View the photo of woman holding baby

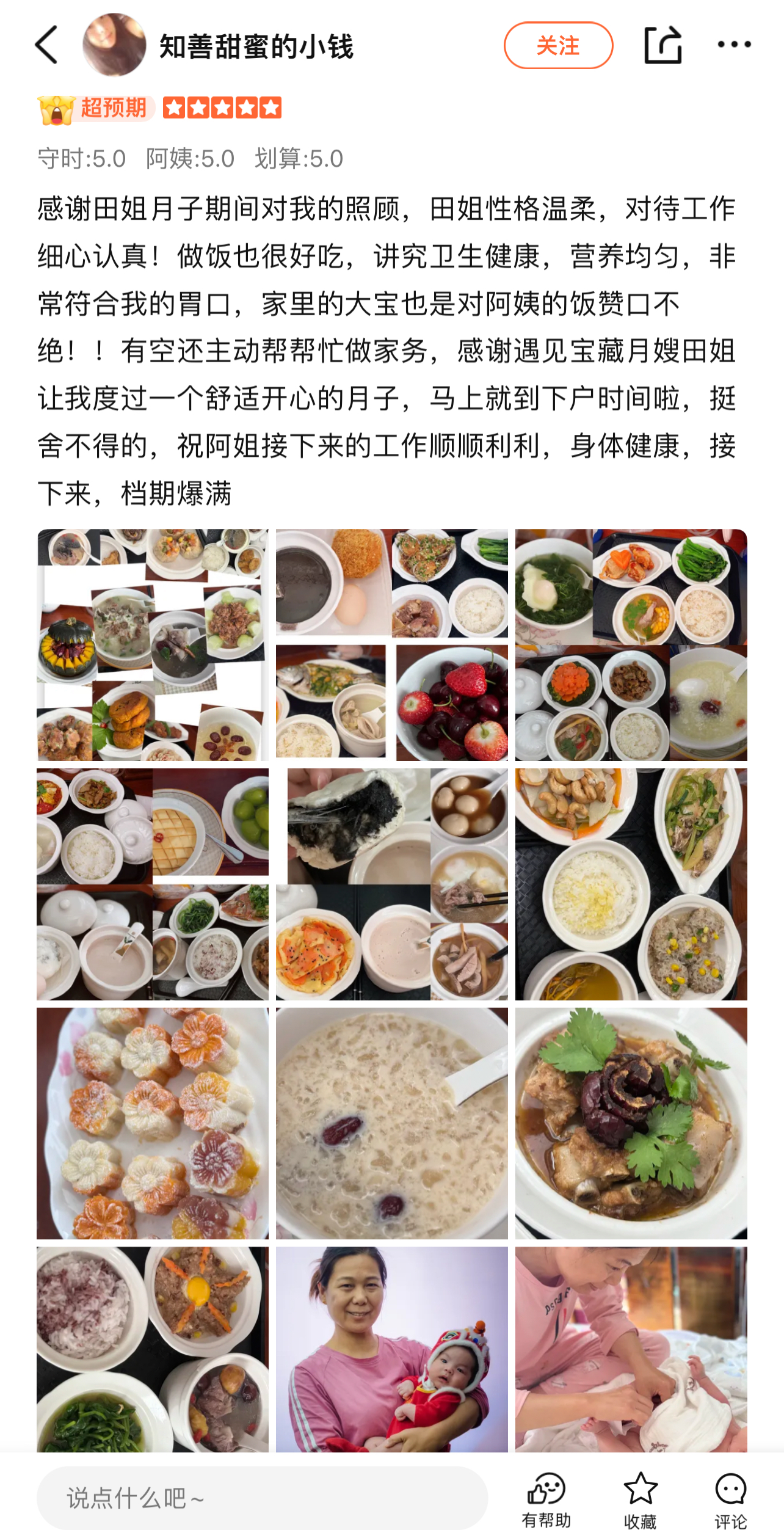(391, 1349)
